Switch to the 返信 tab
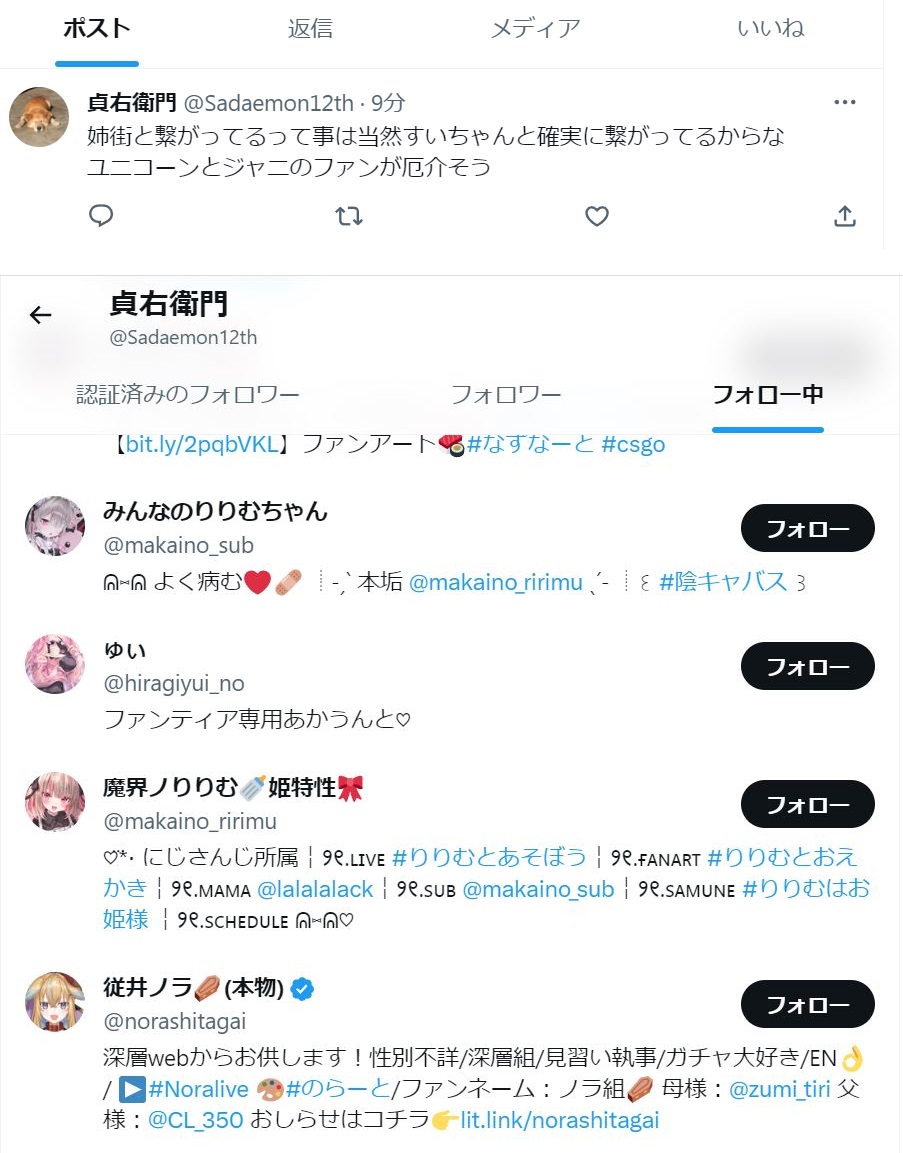903x1153 pixels. pos(310,29)
